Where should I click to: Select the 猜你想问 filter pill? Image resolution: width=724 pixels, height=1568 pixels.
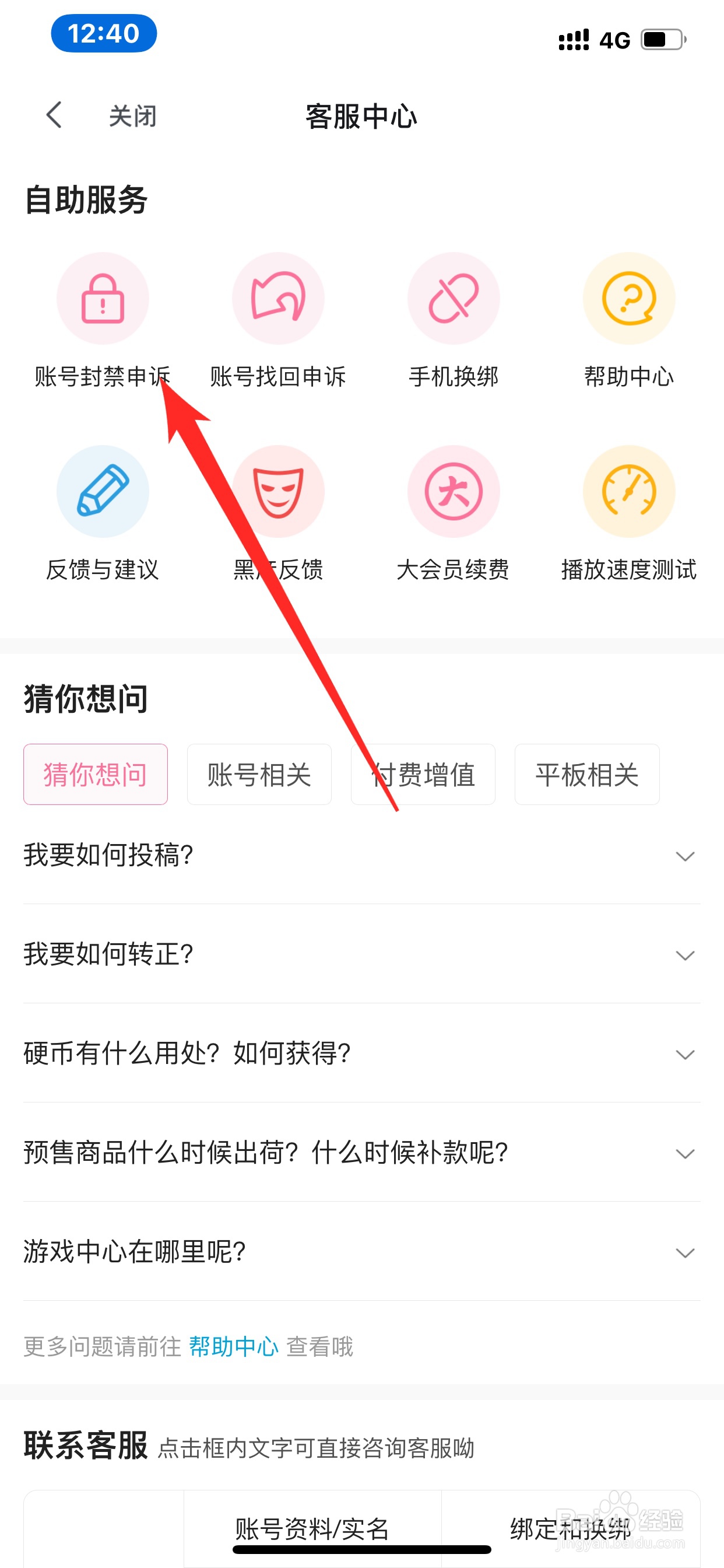[95, 774]
